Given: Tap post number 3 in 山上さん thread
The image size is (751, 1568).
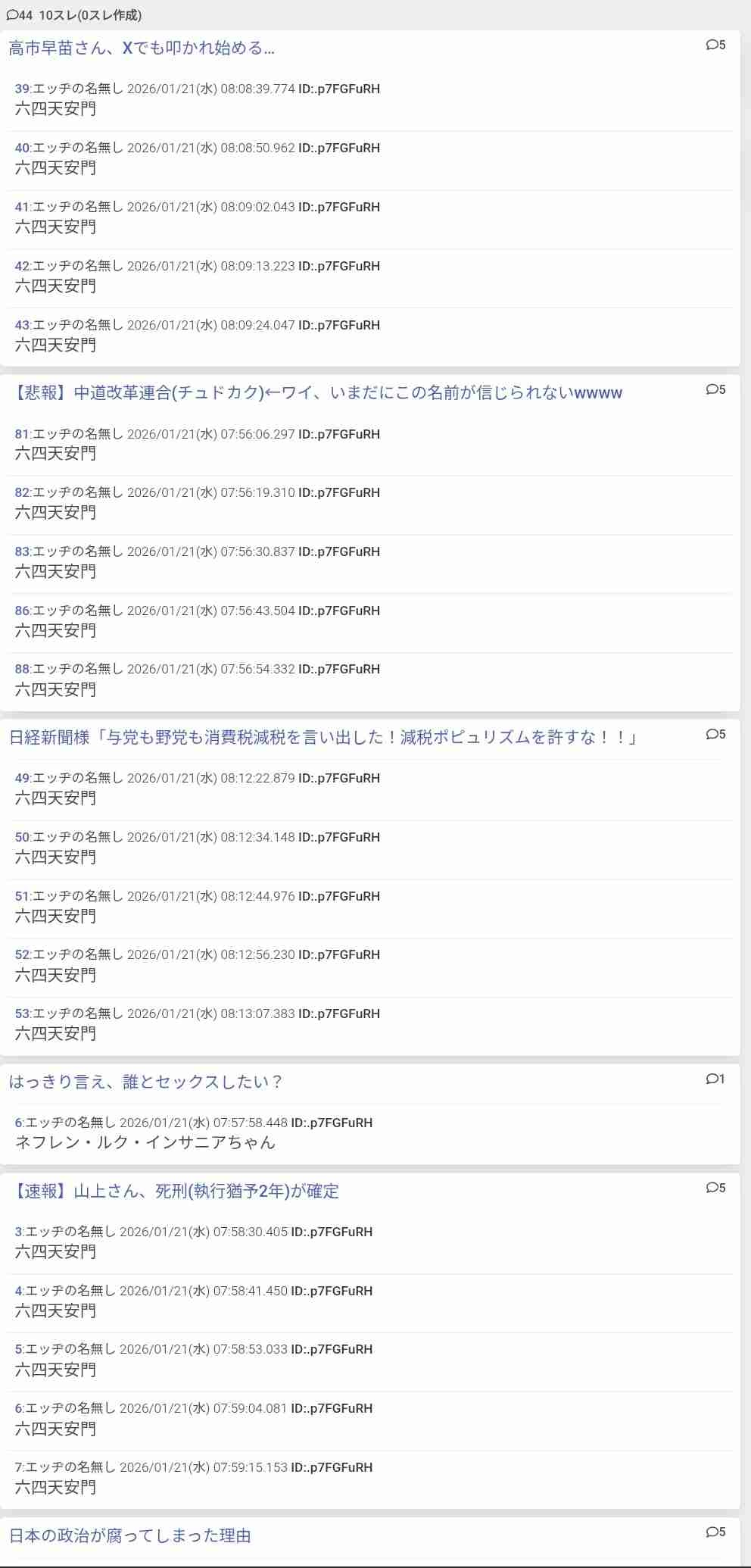Looking at the screenshot, I should [18, 1232].
